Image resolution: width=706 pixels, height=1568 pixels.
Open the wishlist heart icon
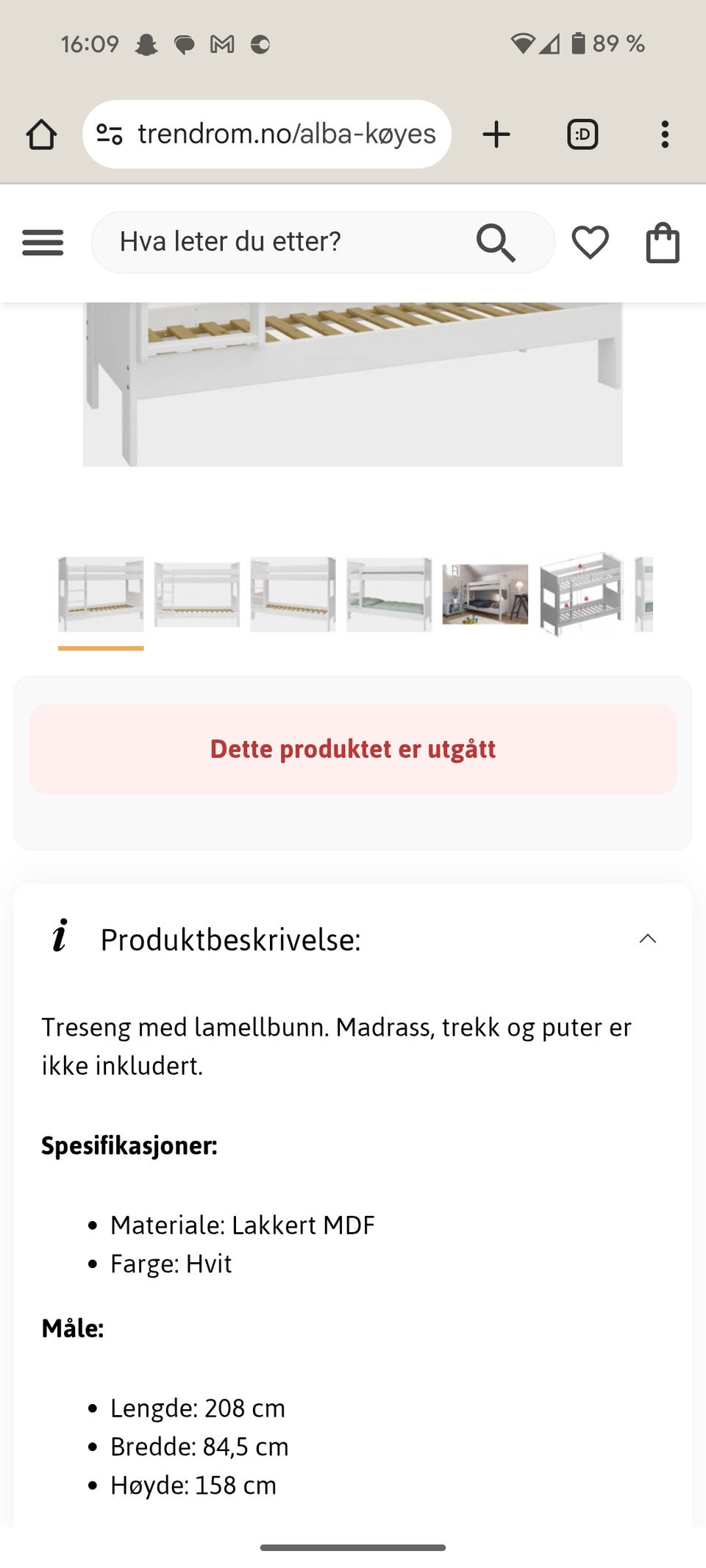click(x=589, y=242)
